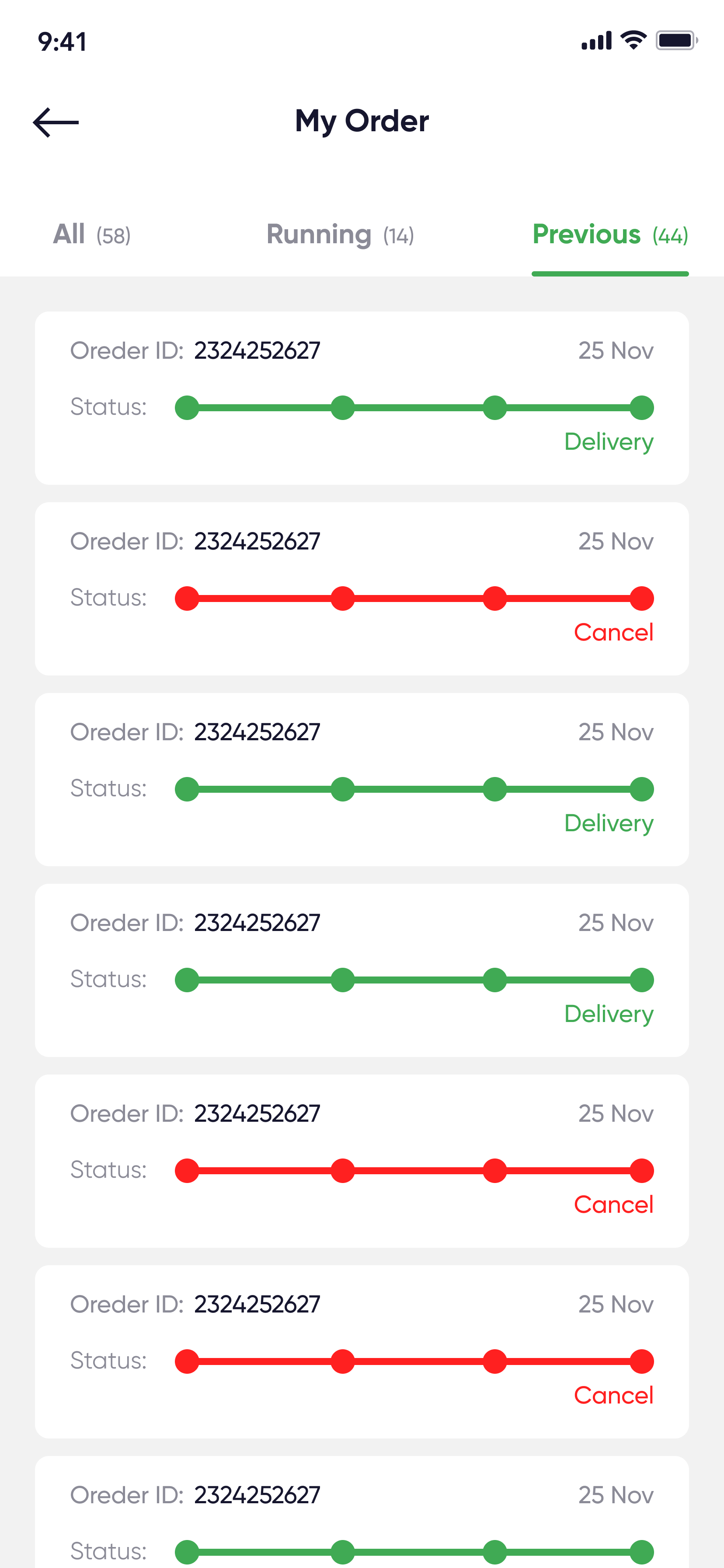
Task: Select the Previous (44) tab
Action: tap(610, 234)
